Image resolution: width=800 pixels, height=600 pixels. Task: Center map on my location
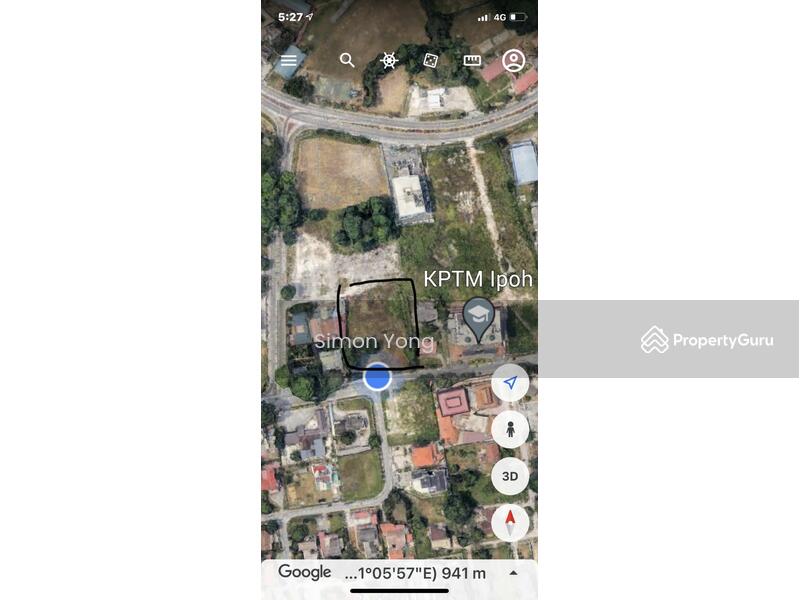[x=510, y=383]
